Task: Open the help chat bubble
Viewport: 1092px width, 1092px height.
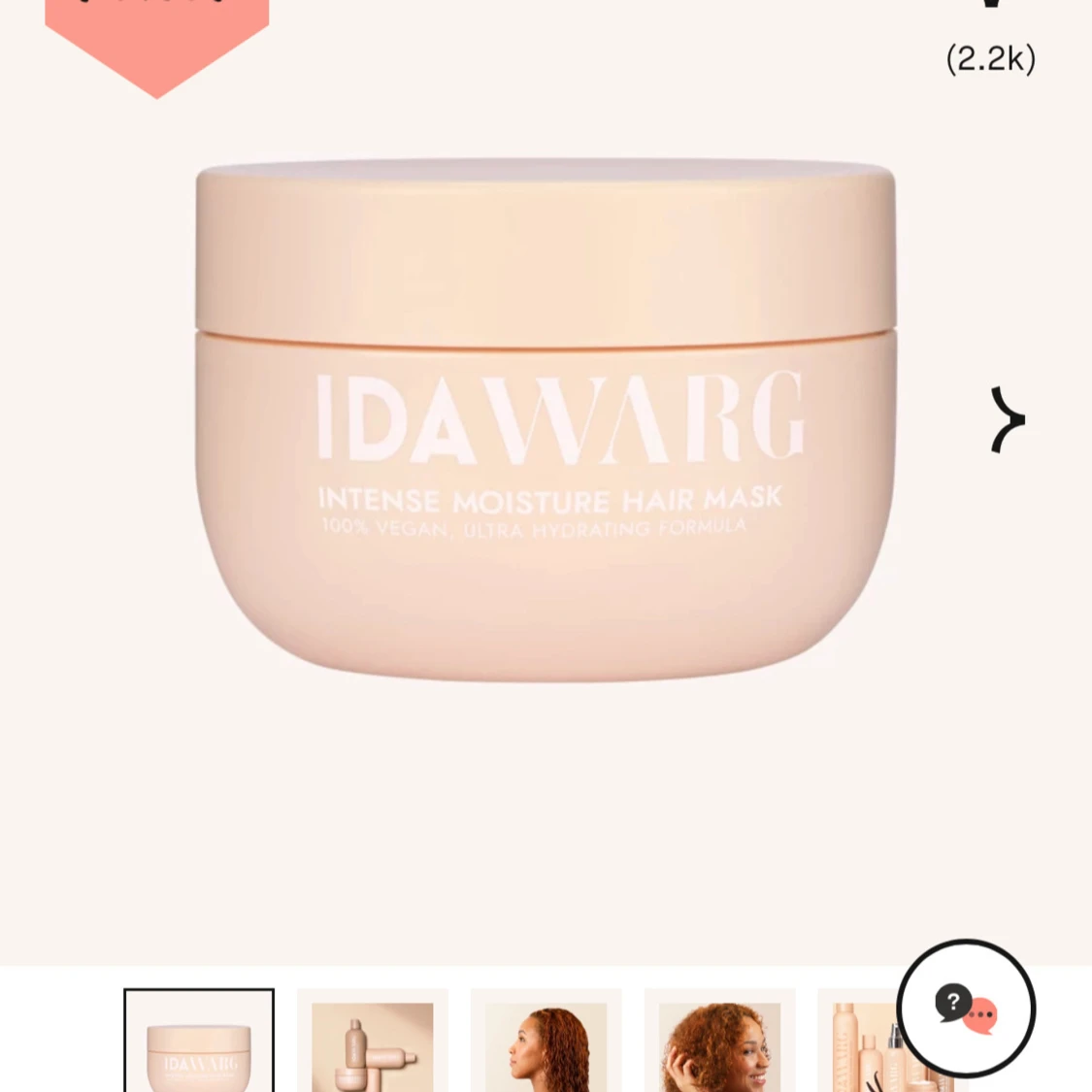Action: point(966,1009)
